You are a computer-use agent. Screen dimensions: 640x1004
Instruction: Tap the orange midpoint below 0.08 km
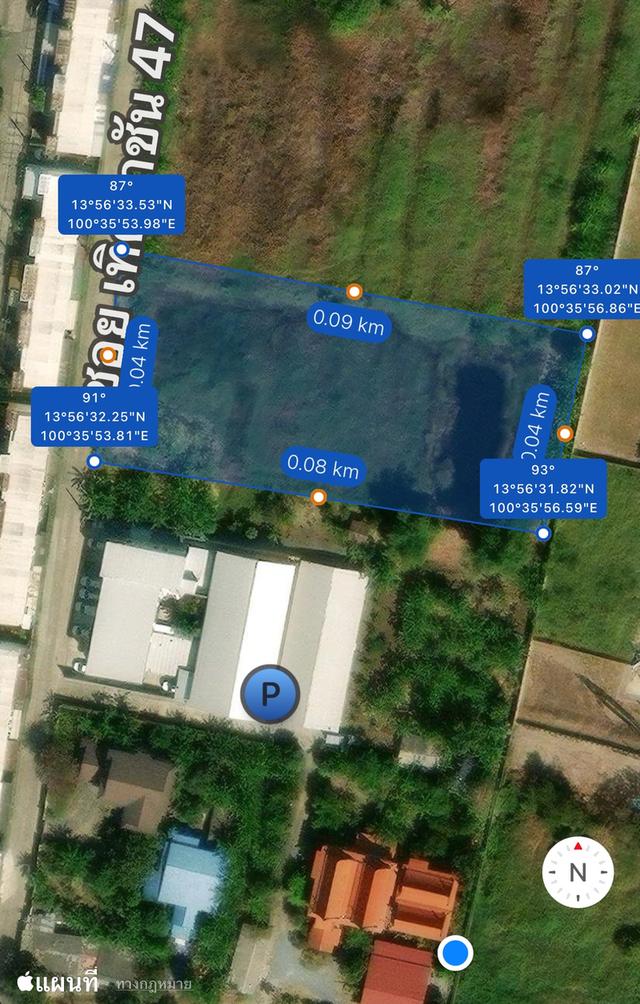point(318,497)
